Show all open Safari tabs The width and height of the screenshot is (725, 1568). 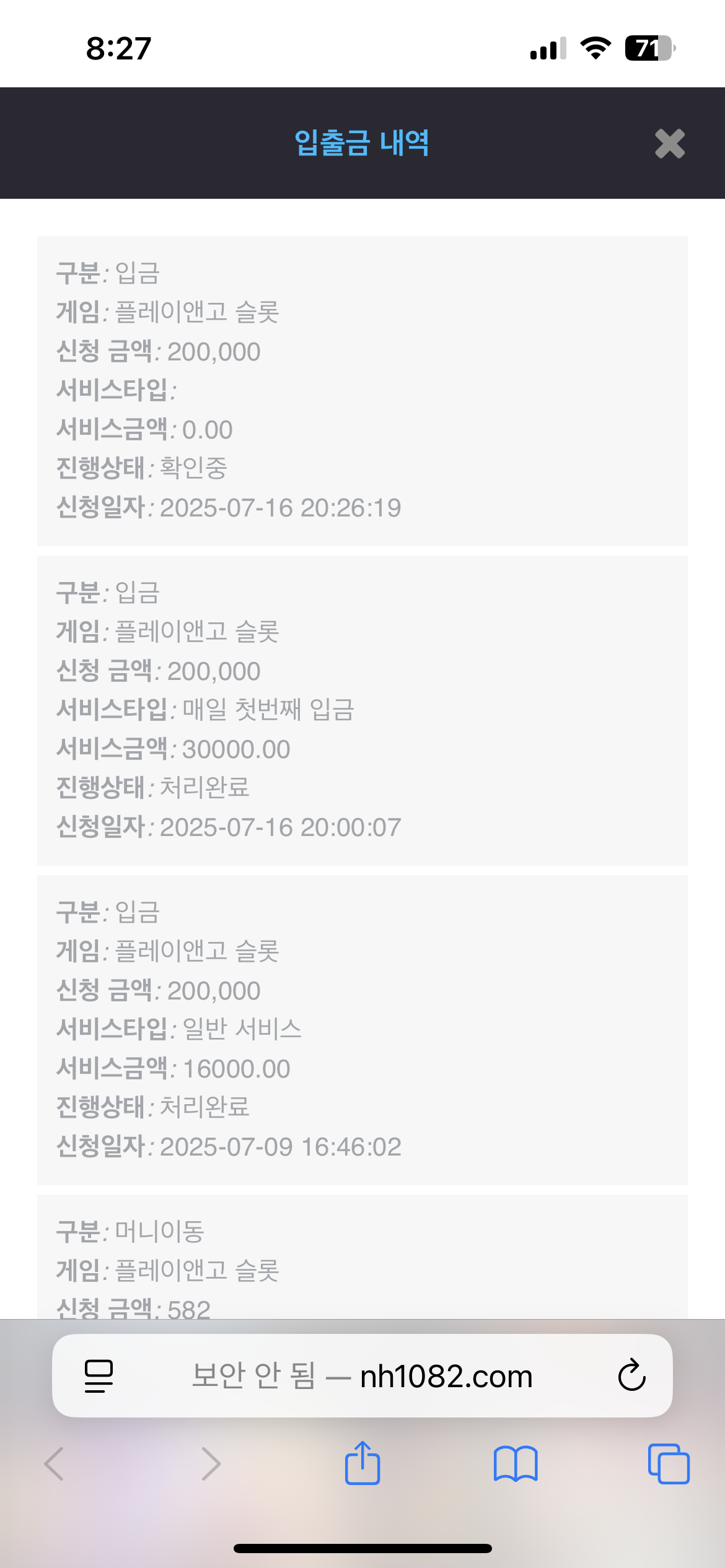(668, 1464)
